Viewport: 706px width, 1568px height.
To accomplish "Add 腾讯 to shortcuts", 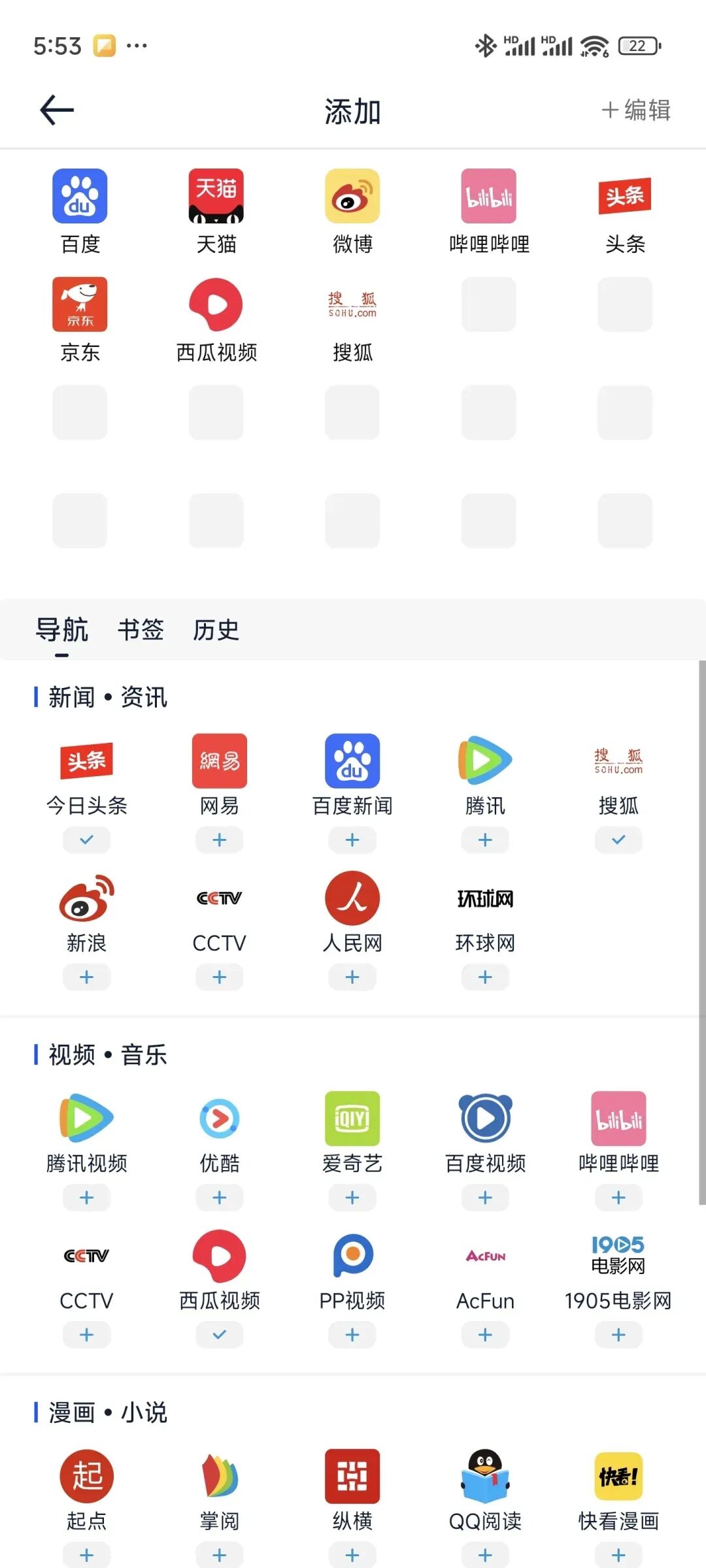I will pos(485,840).
